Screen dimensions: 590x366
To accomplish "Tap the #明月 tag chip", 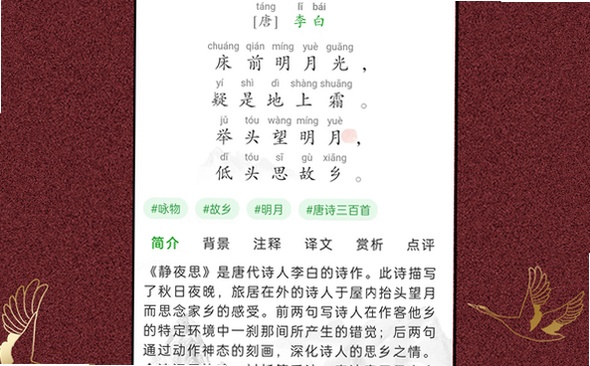I will tap(269, 209).
